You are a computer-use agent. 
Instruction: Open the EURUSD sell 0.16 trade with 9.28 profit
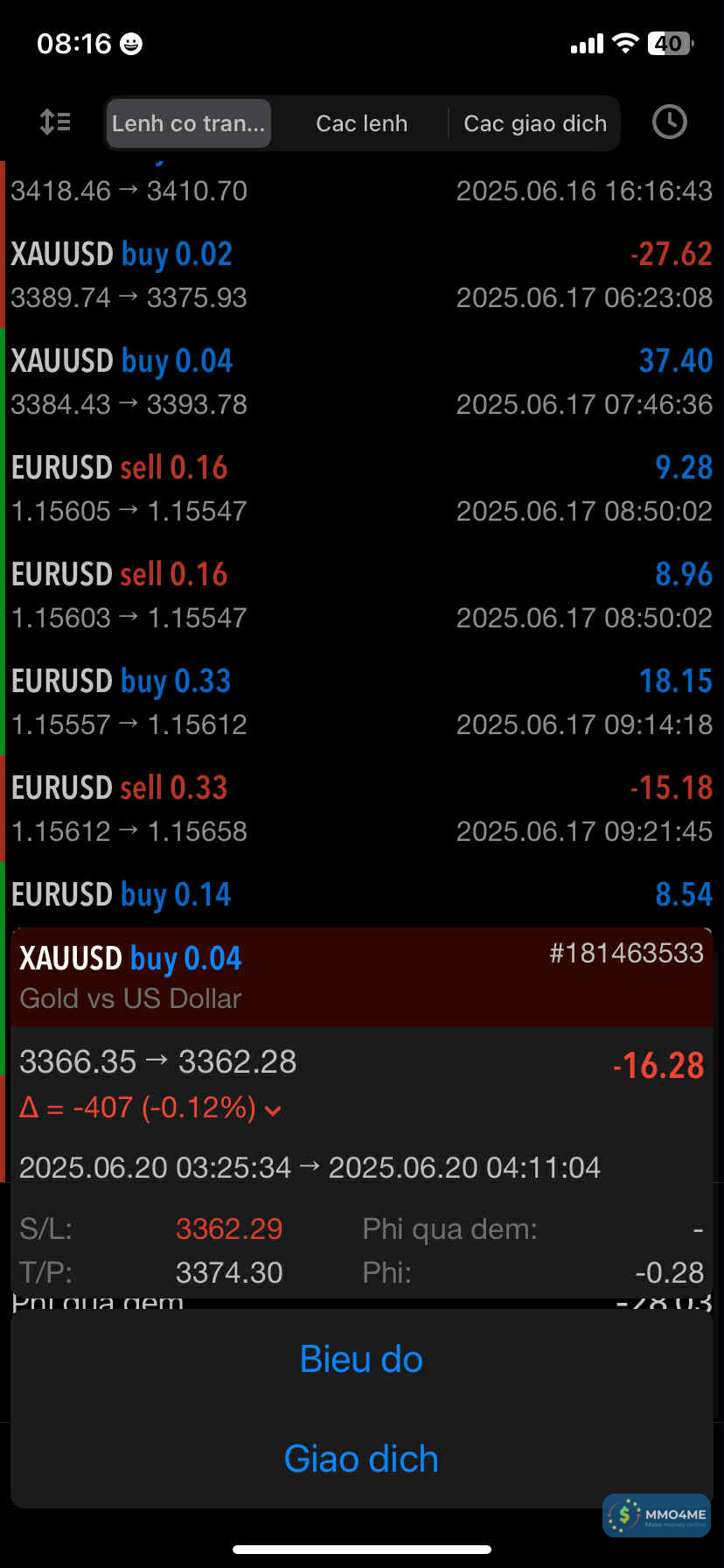point(361,488)
